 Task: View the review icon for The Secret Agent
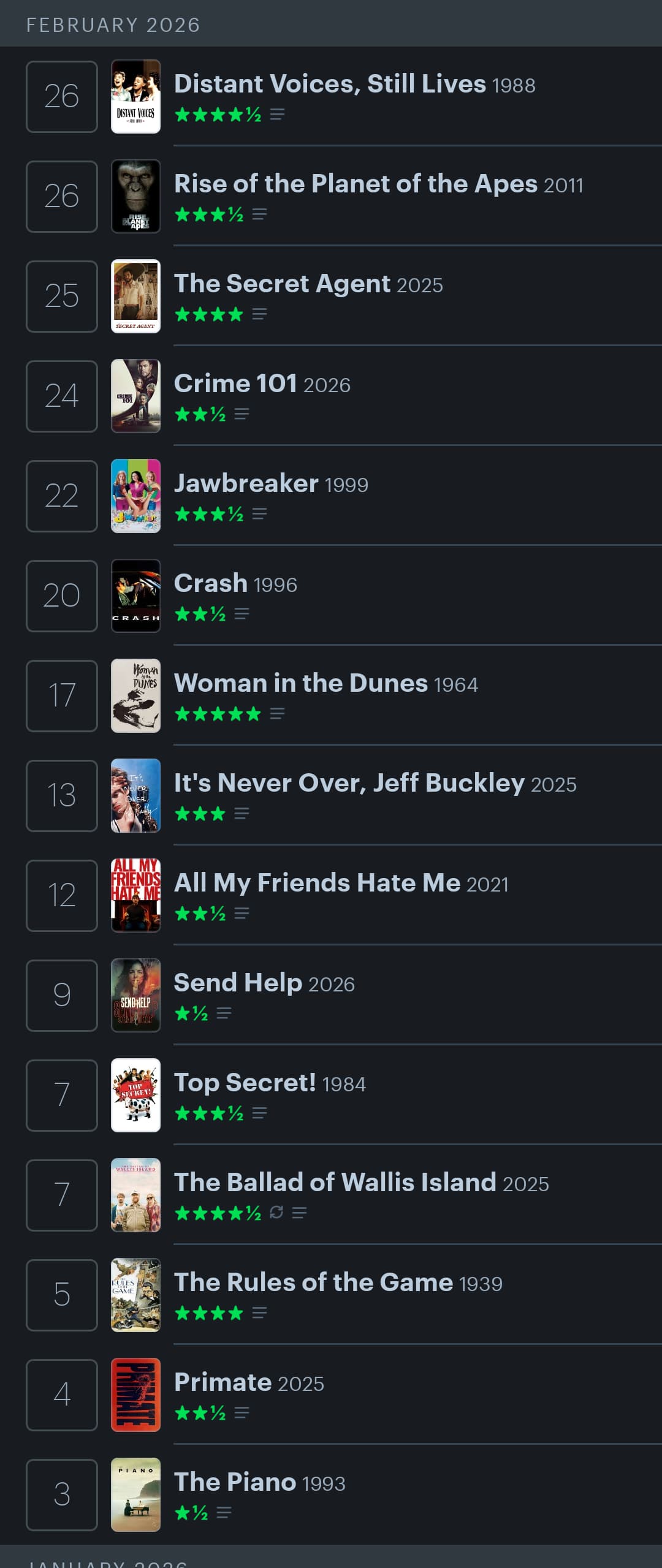click(259, 314)
